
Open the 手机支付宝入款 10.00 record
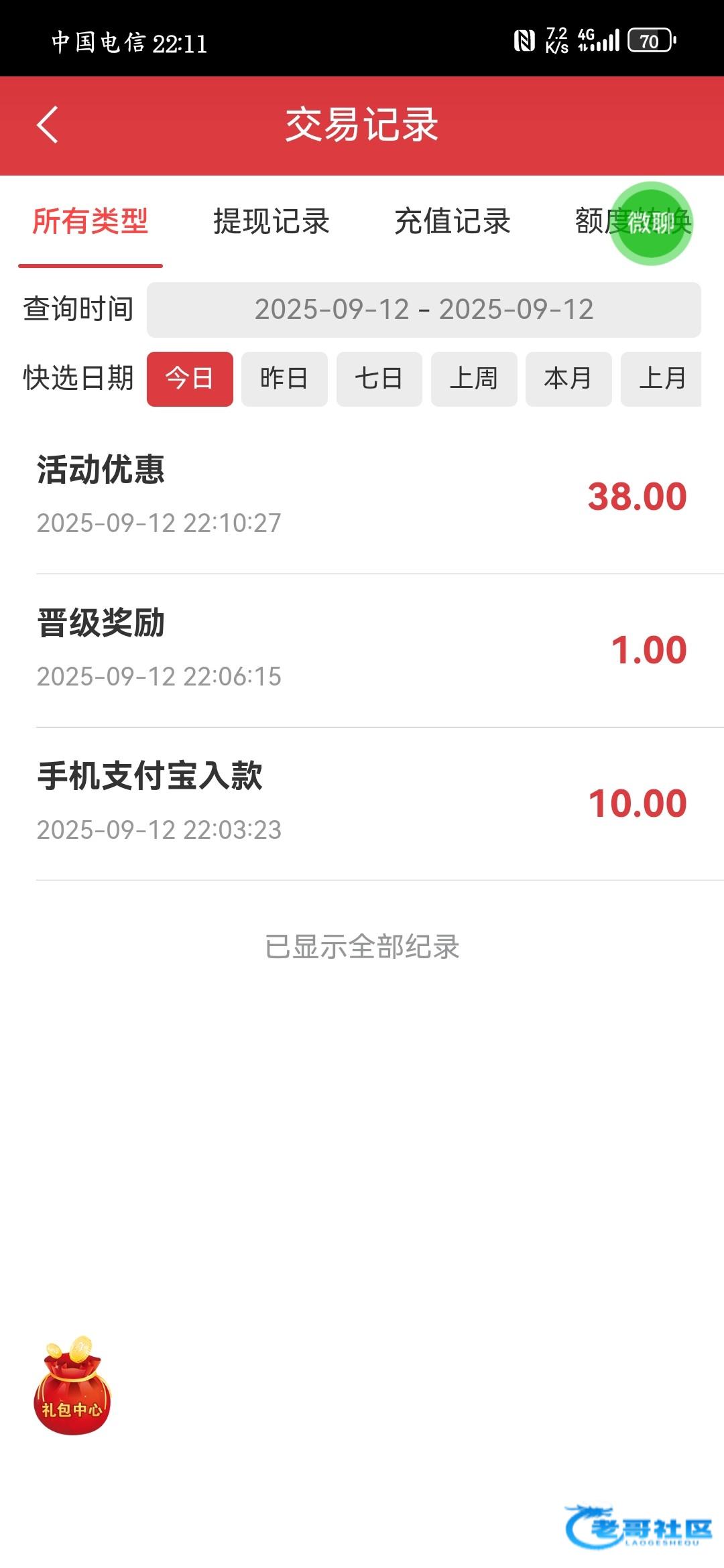[362, 803]
